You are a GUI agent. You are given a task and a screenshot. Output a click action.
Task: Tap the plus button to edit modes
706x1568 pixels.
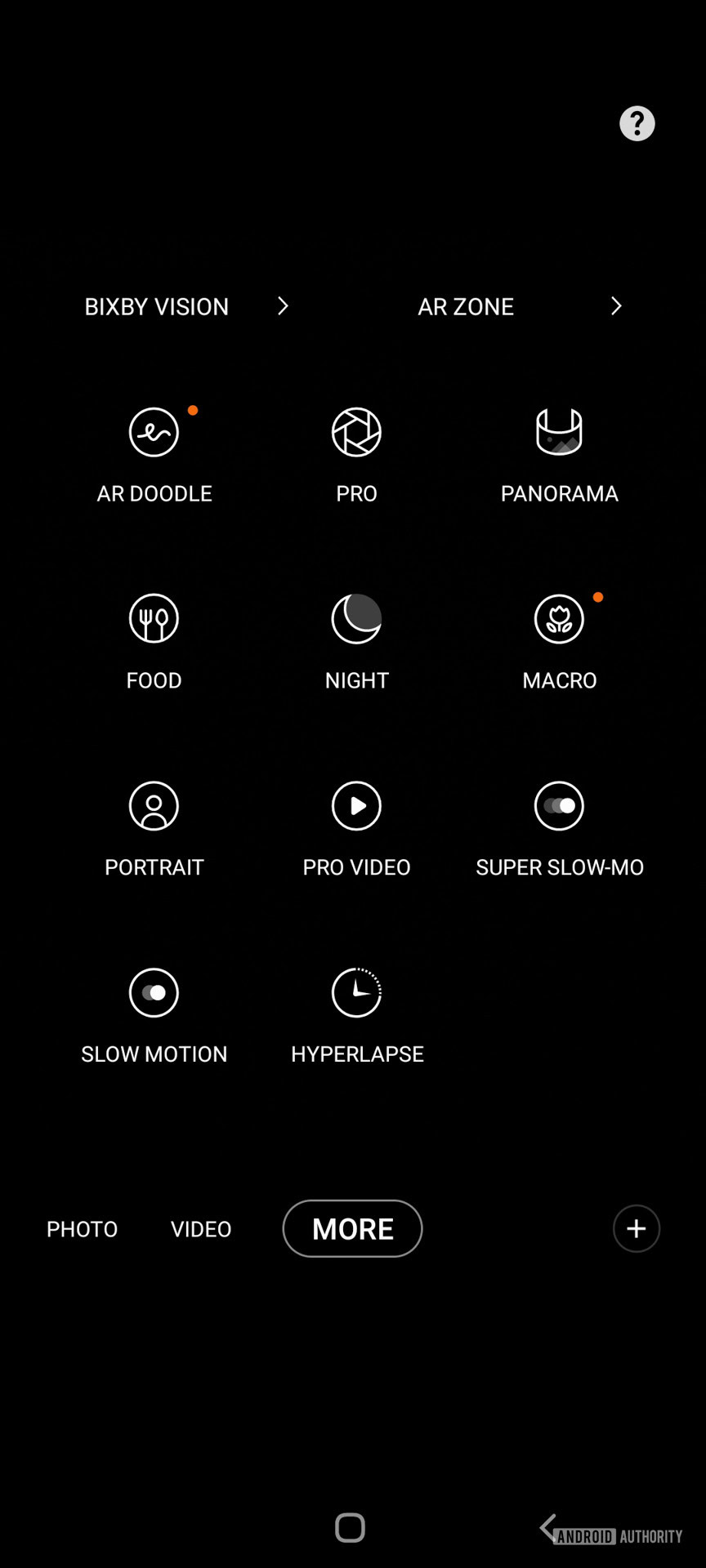[x=636, y=1228]
